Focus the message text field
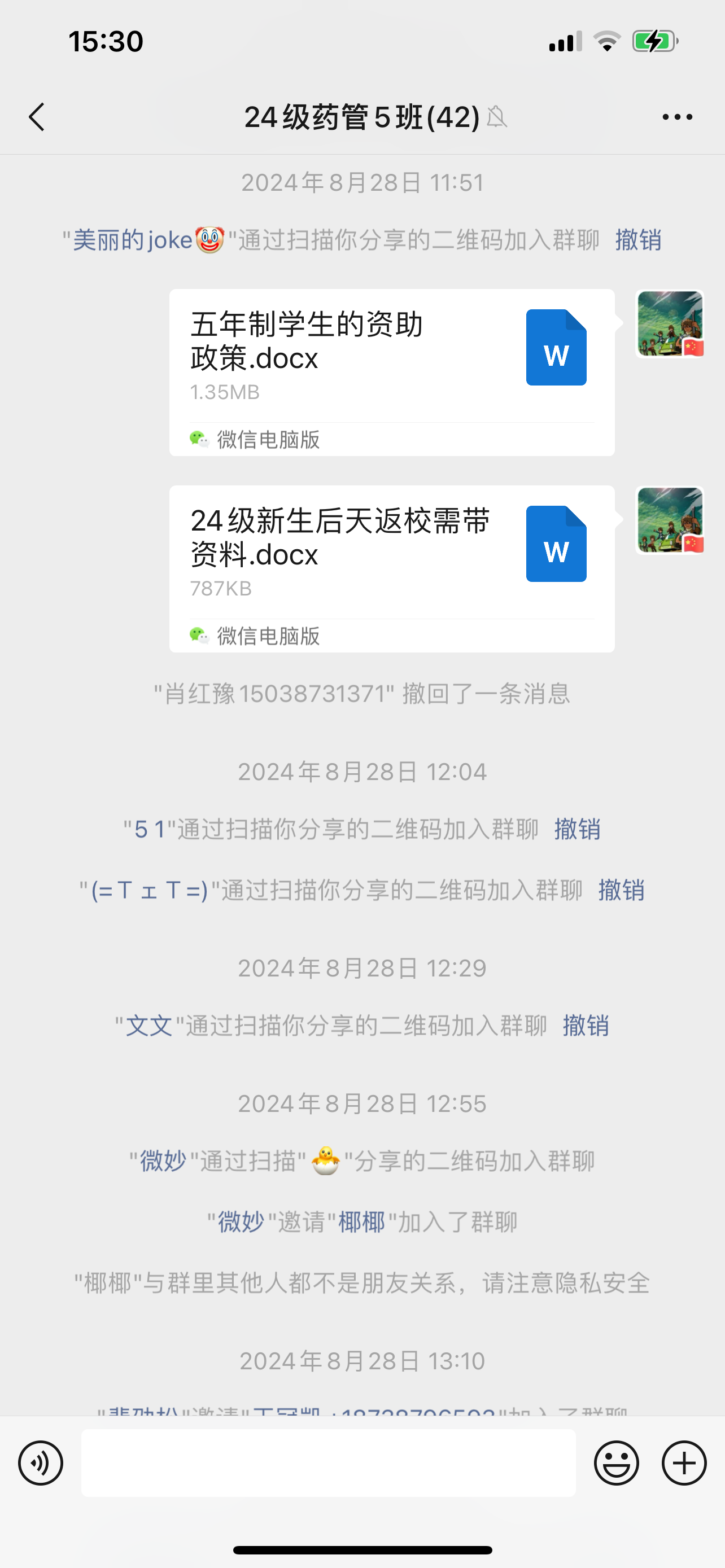 coord(328,1462)
